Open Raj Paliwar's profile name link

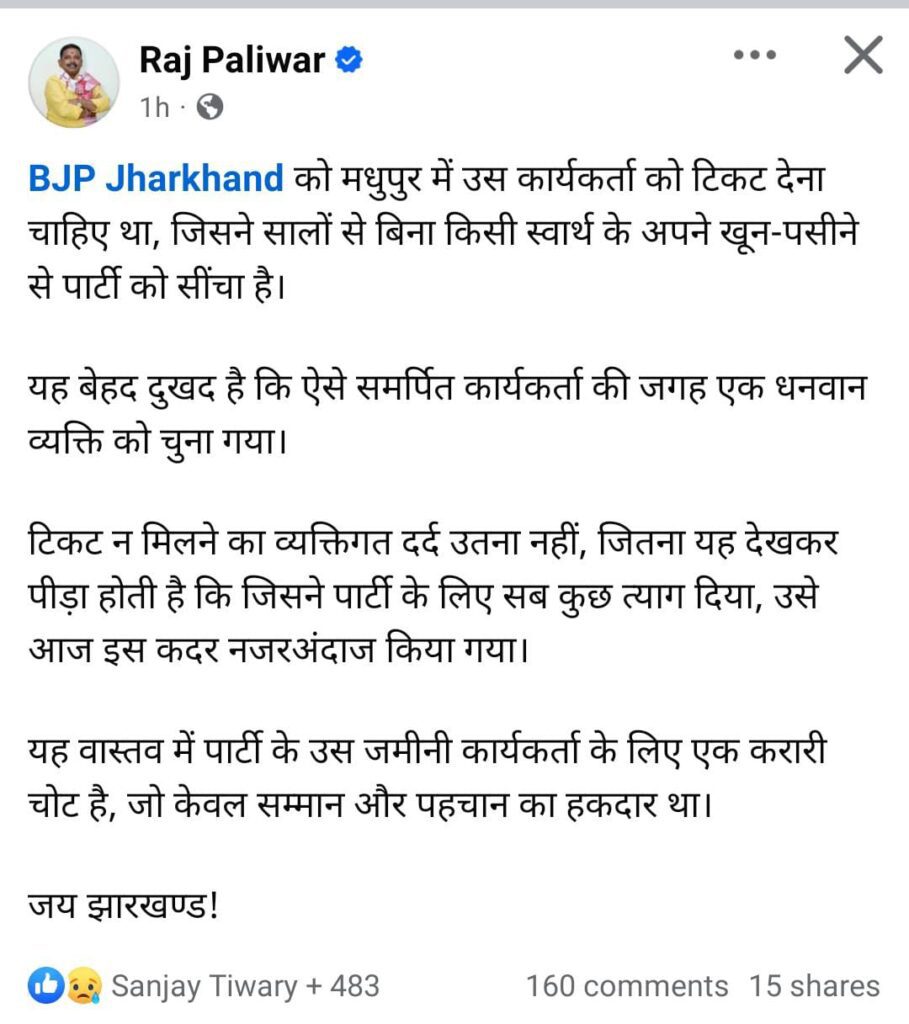[x=231, y=60]
